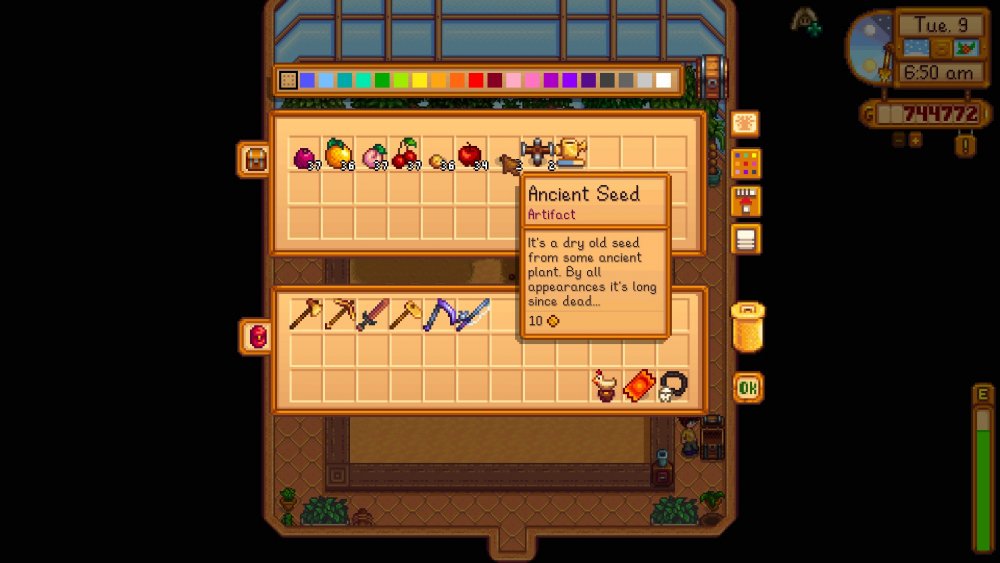Viewport: 1000px width, 563px height.
Task: Grab the stack of 36 oranges
Action: coord(338,154)
